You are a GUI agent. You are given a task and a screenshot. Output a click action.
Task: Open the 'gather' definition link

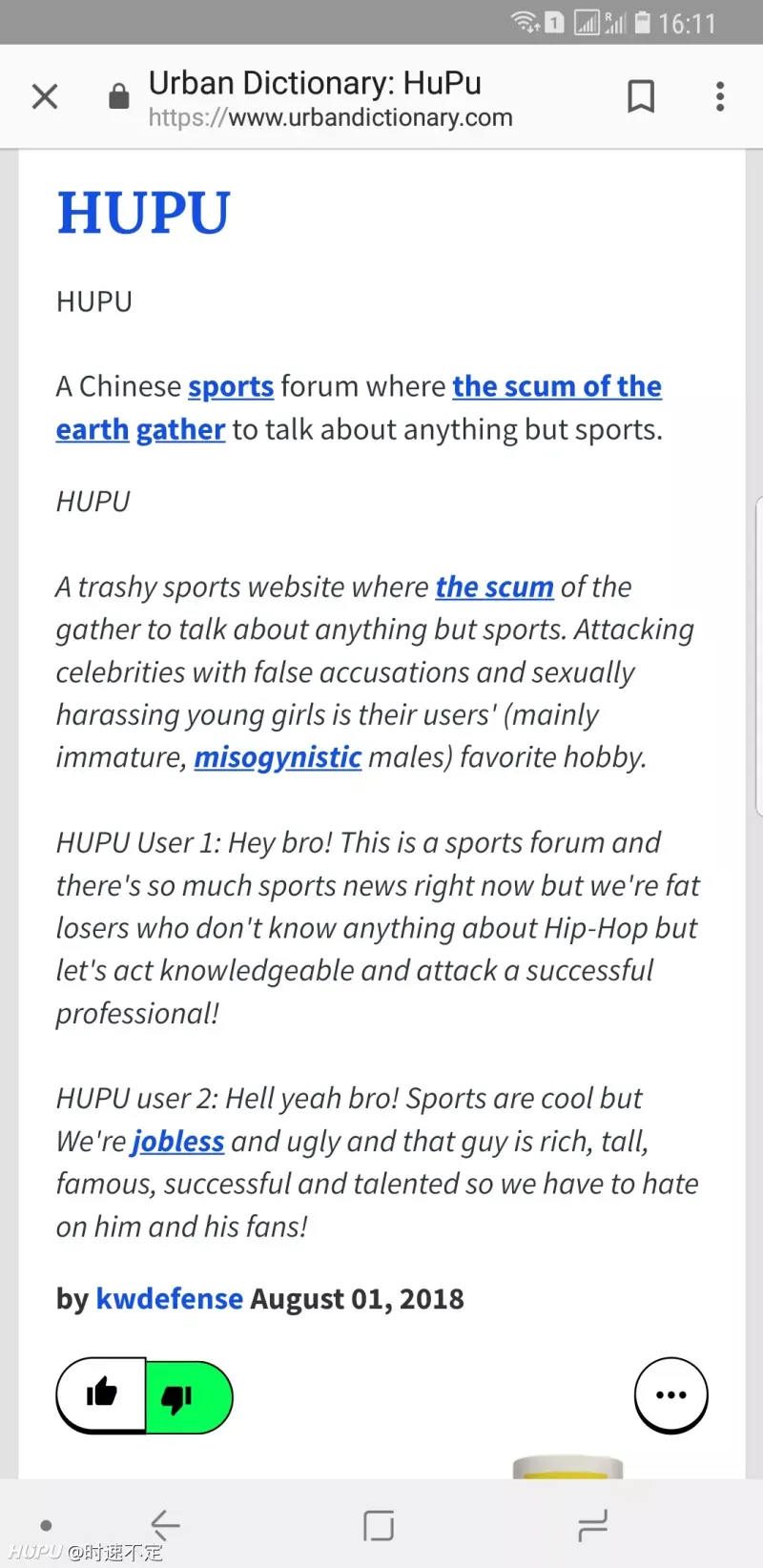(x=180, y=430)
